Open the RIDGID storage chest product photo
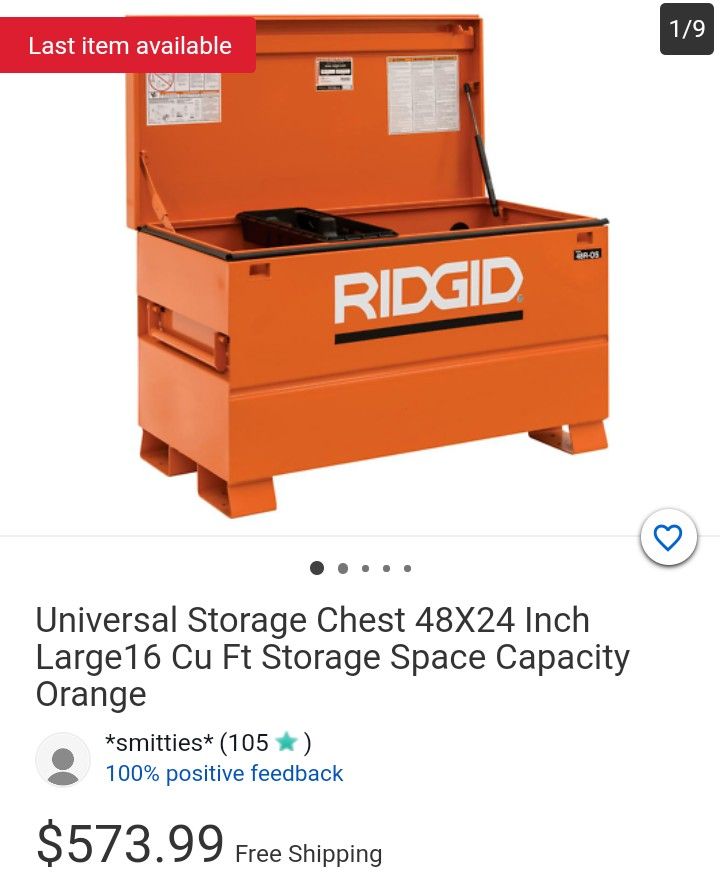 click(370, 270)
